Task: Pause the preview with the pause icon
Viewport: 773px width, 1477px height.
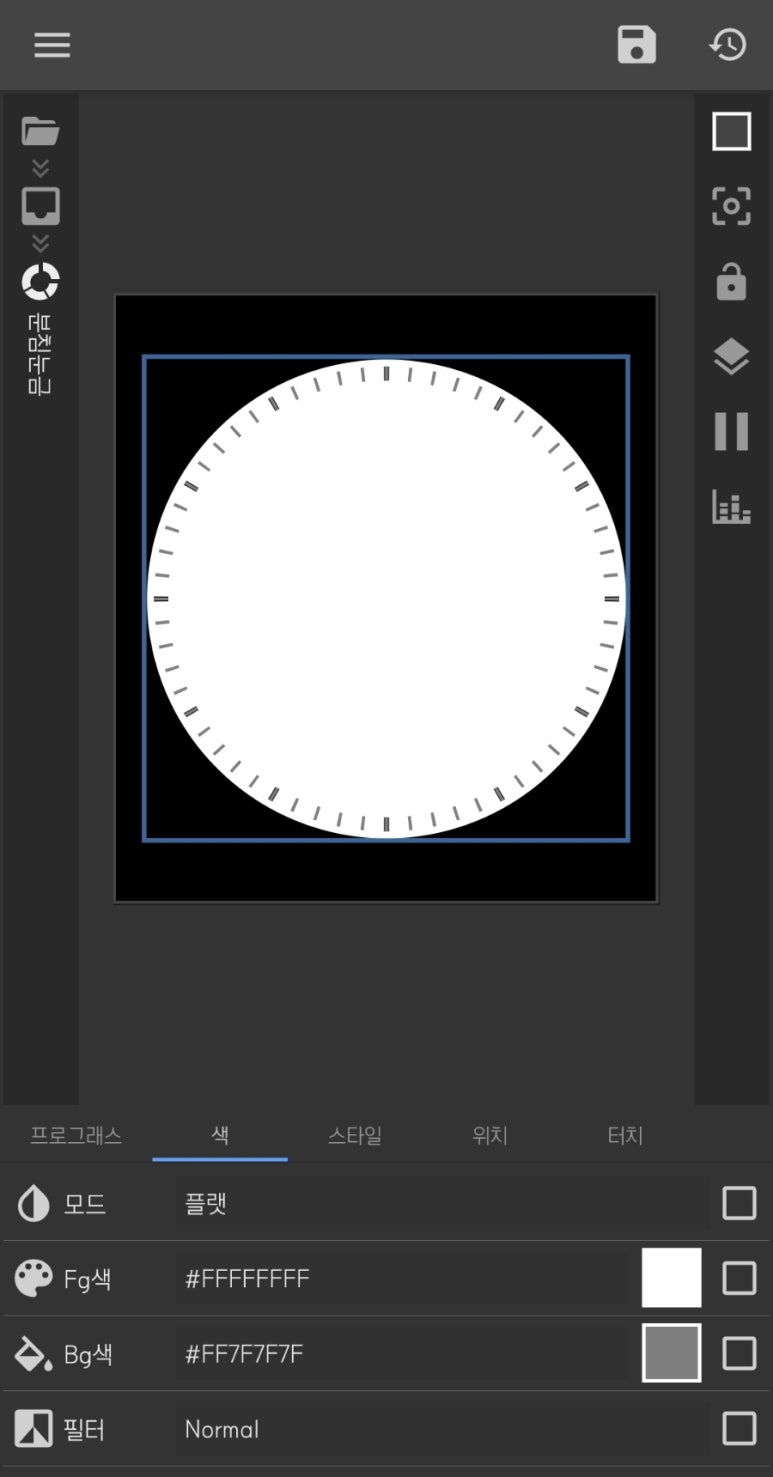Action: (731, 432)
